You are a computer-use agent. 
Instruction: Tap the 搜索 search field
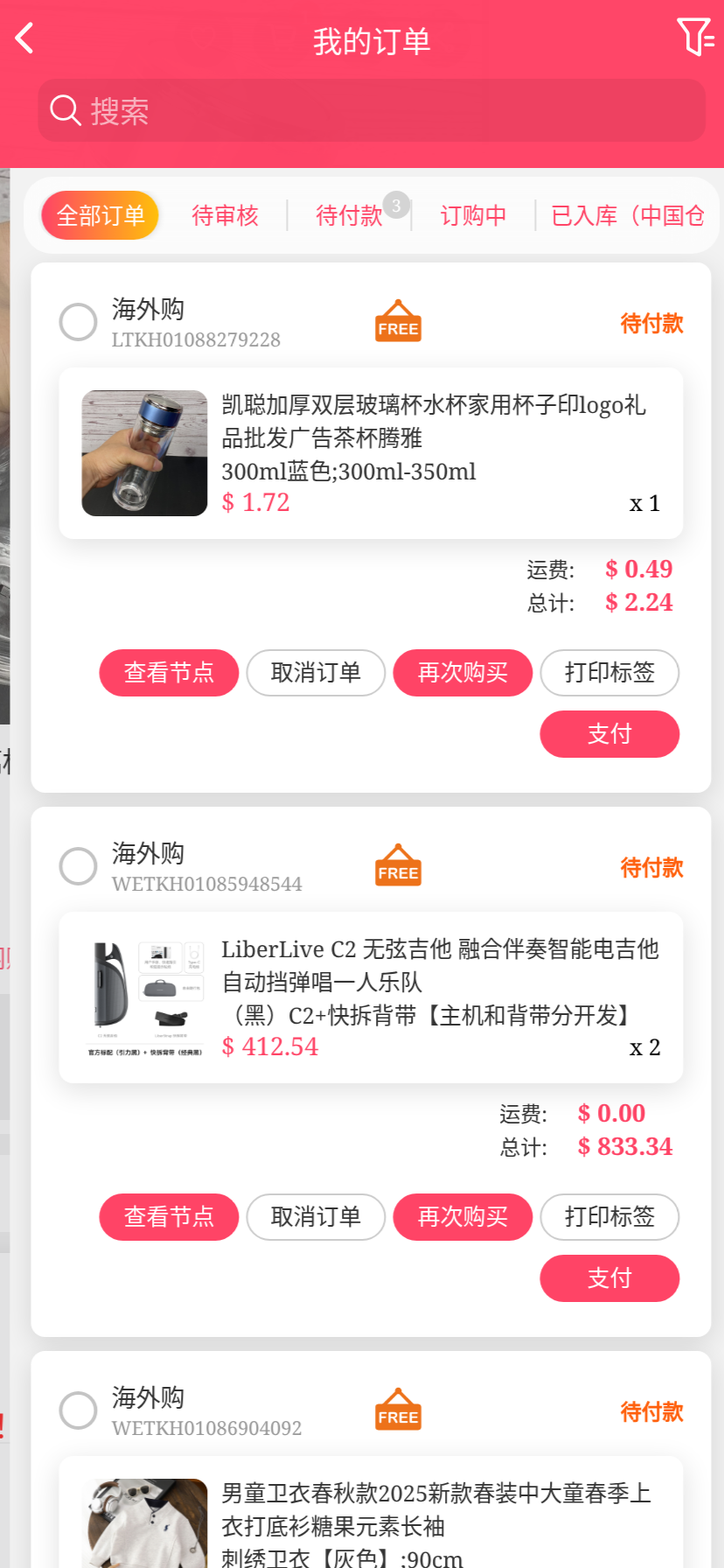click(x=372, y=110)
